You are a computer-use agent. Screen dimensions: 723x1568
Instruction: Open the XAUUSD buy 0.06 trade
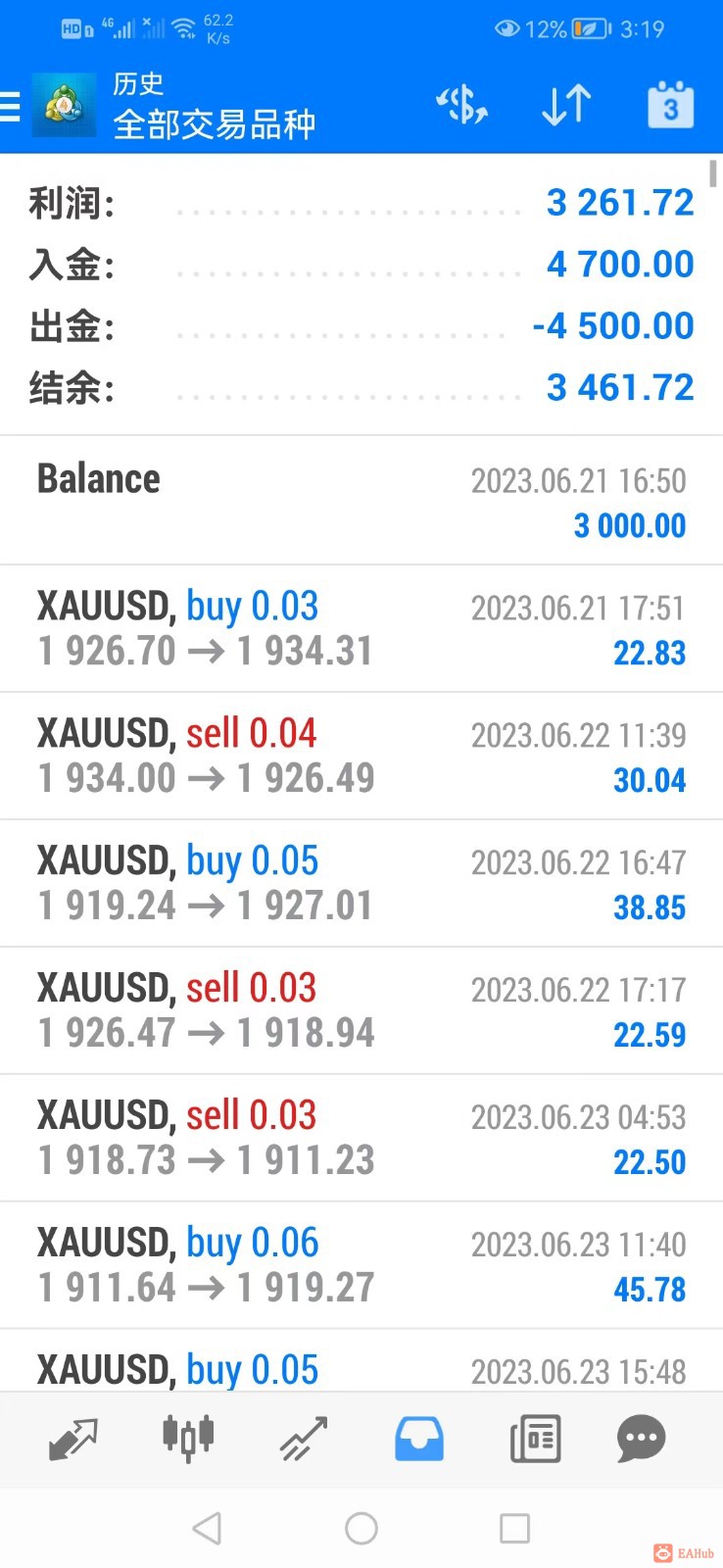point(361,1265)
